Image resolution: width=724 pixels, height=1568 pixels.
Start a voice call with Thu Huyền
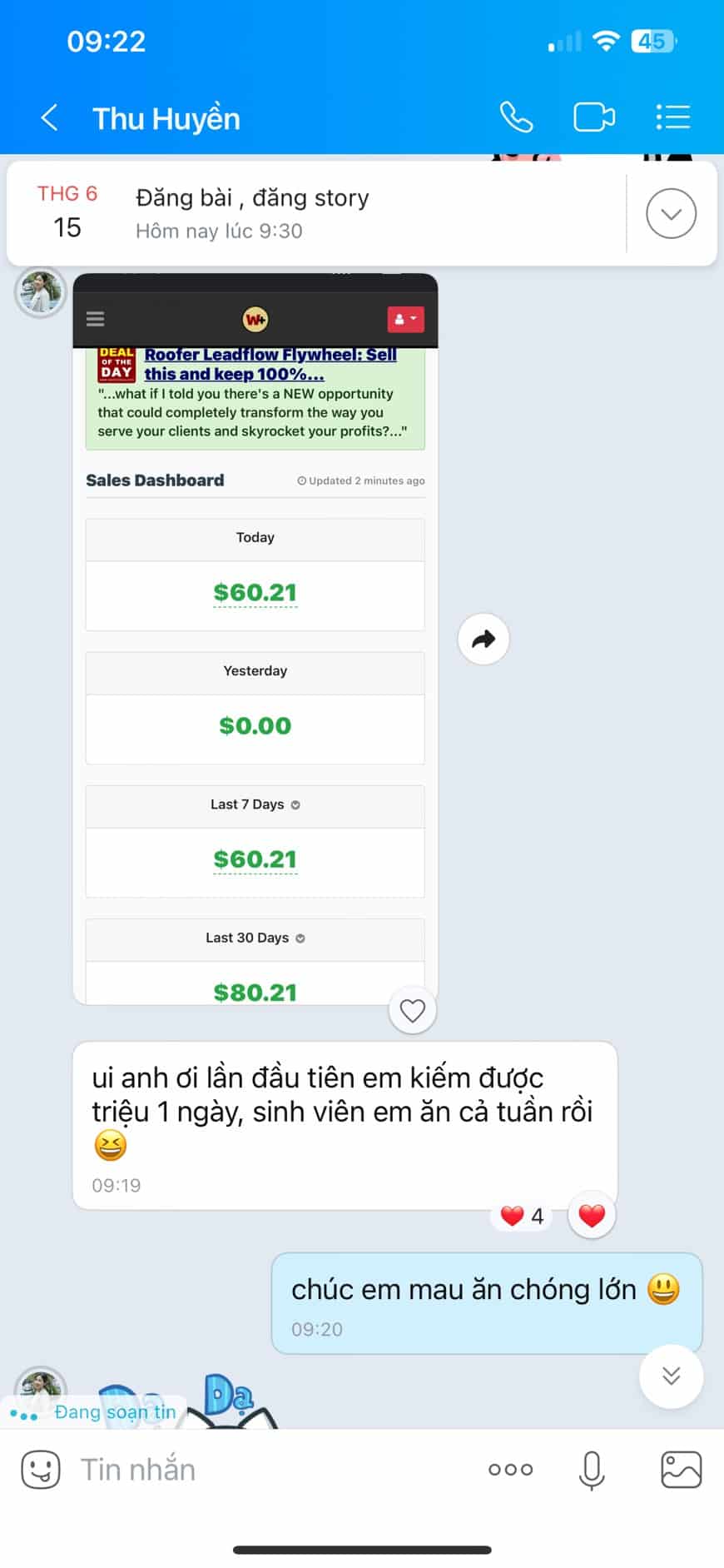click(516, 117)
